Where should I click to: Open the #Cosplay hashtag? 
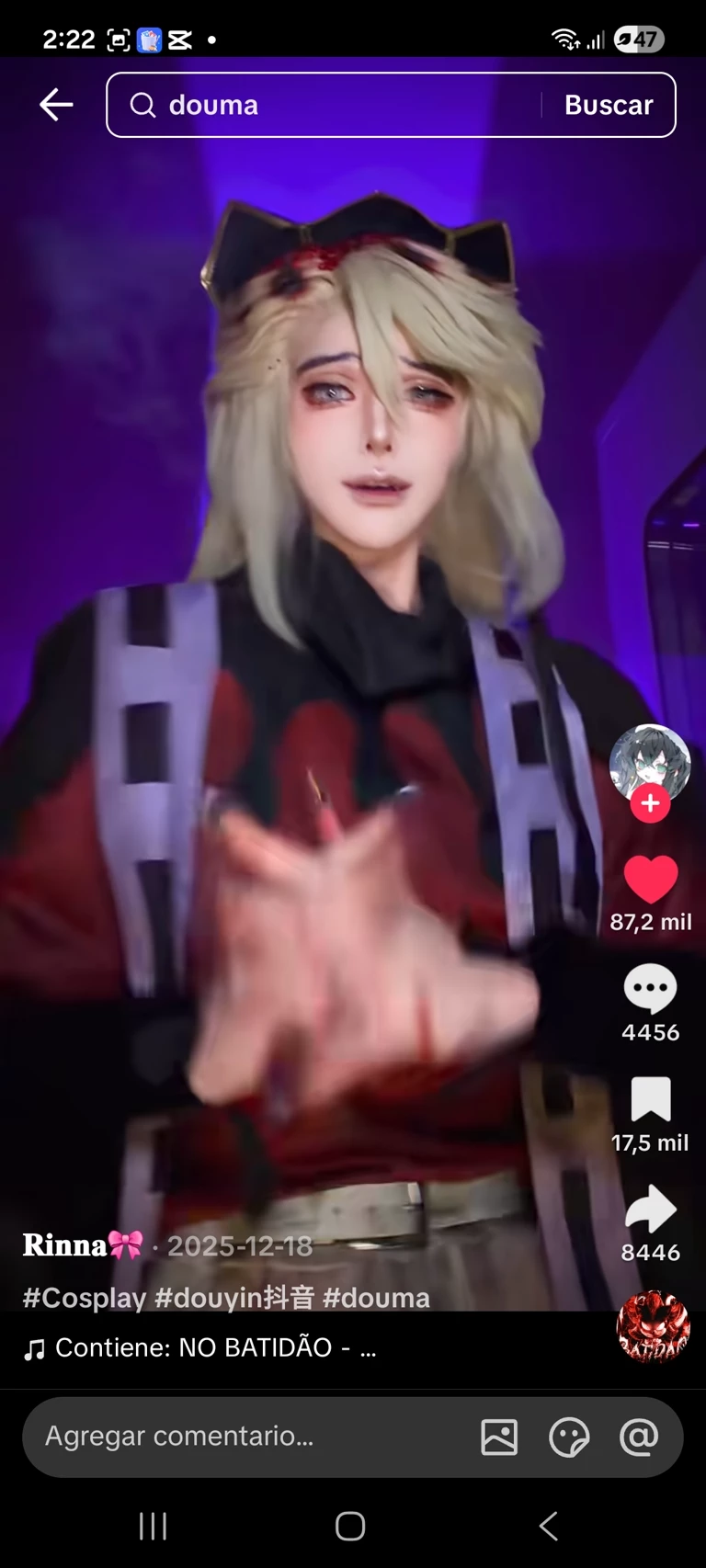point(85,1298)
